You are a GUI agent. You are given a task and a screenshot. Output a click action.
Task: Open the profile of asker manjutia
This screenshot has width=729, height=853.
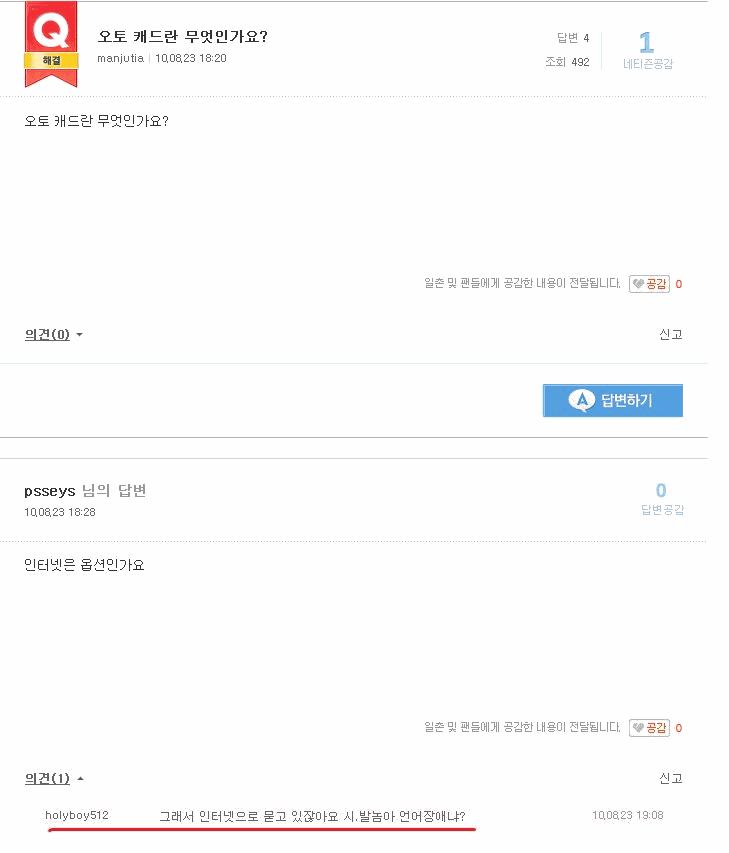point(121,58)
